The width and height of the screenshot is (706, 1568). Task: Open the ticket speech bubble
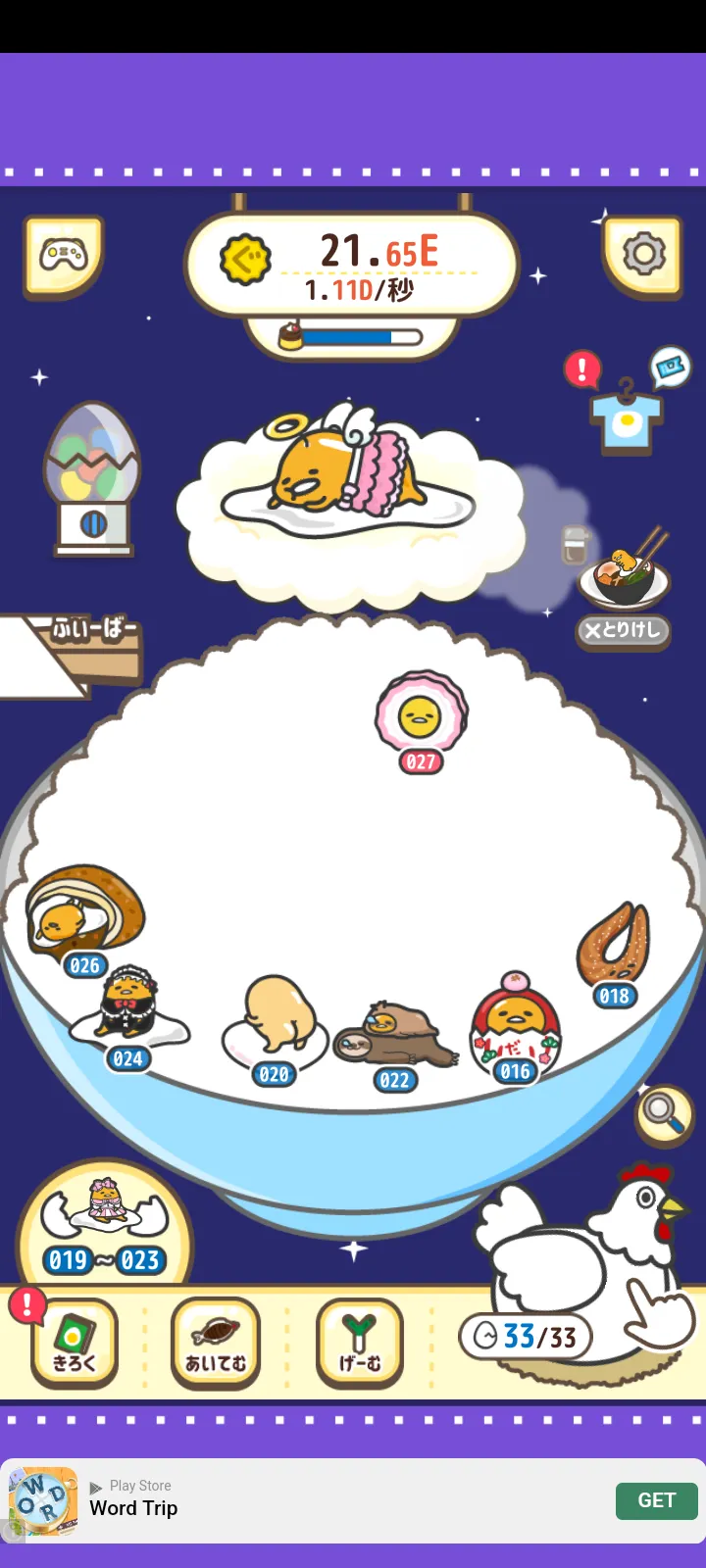[671, 367]
